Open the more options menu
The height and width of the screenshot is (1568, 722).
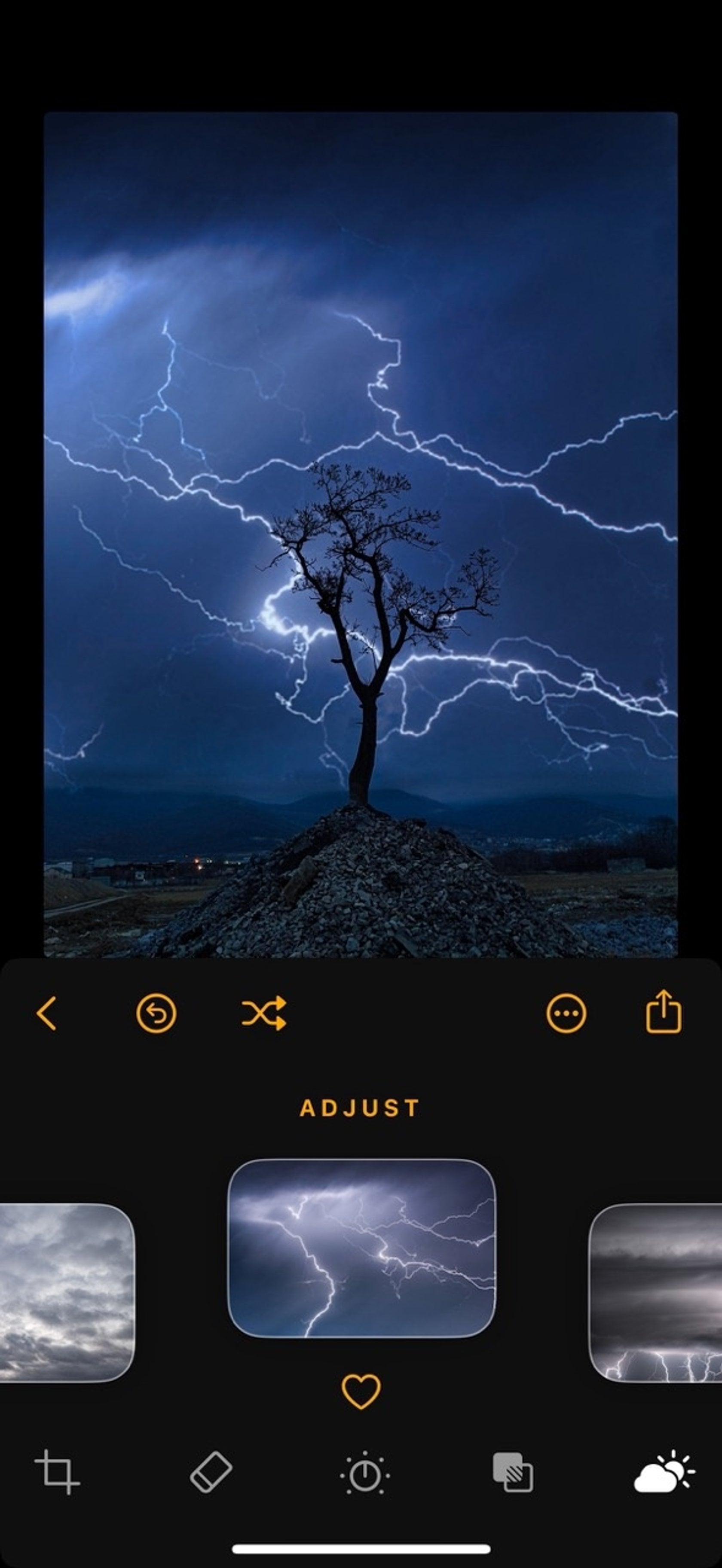pos(566,1014)
